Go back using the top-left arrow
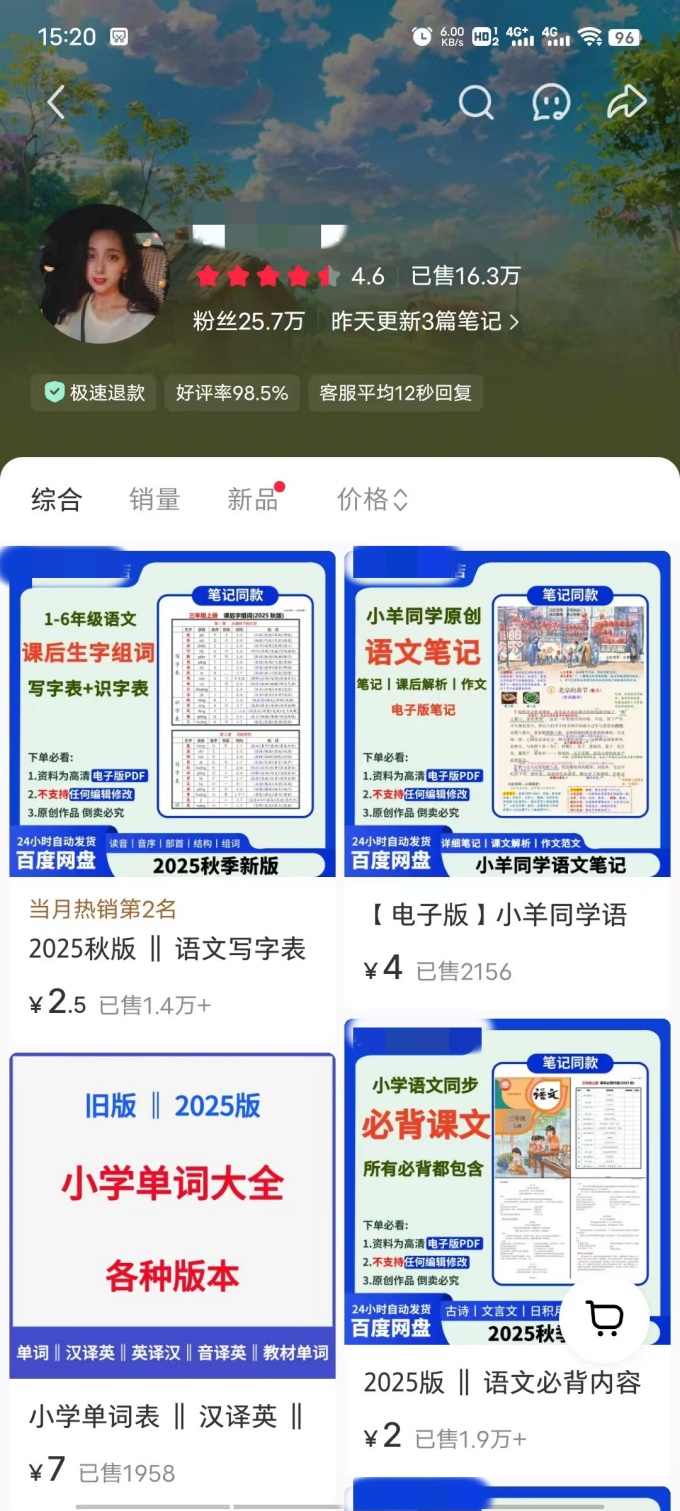 (56, 102)
